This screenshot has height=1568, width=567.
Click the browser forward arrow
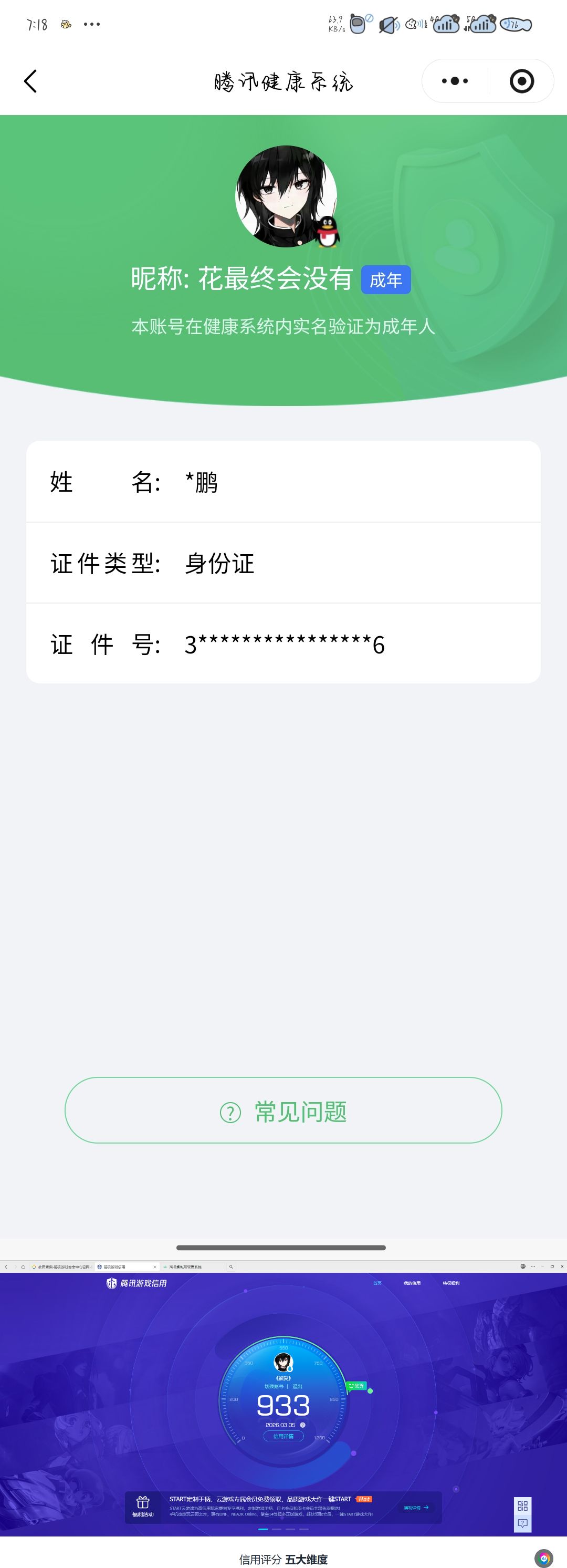(15, 1266)
